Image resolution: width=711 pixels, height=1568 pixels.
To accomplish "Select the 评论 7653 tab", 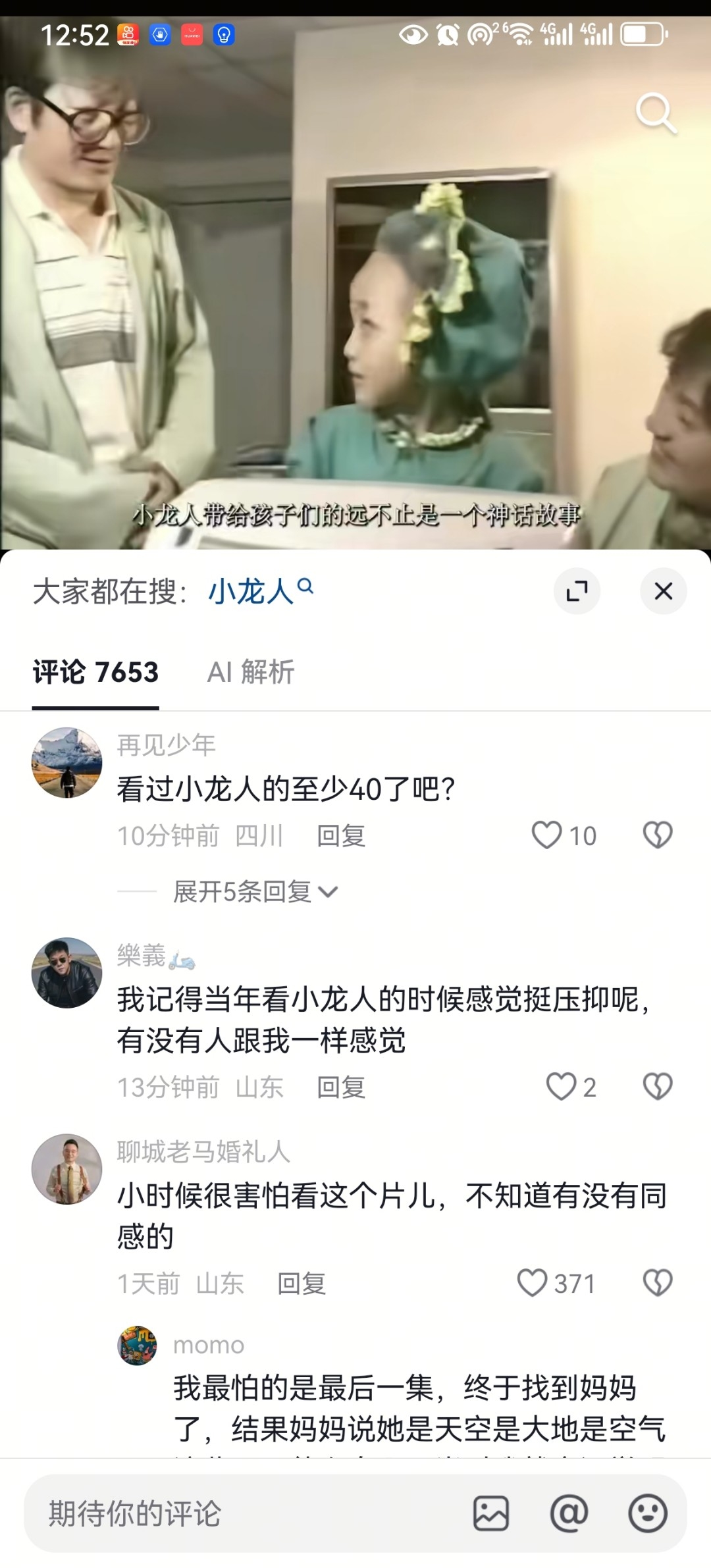I will [x=96, y=672].
